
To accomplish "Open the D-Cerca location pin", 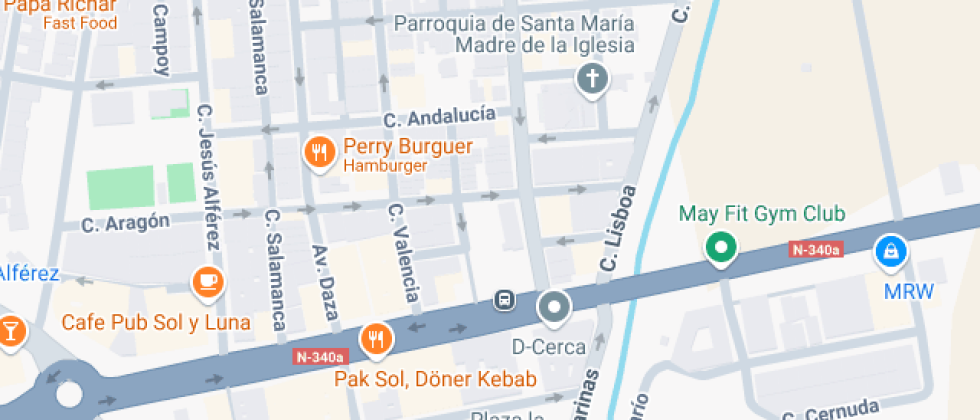I will [553, 306].
